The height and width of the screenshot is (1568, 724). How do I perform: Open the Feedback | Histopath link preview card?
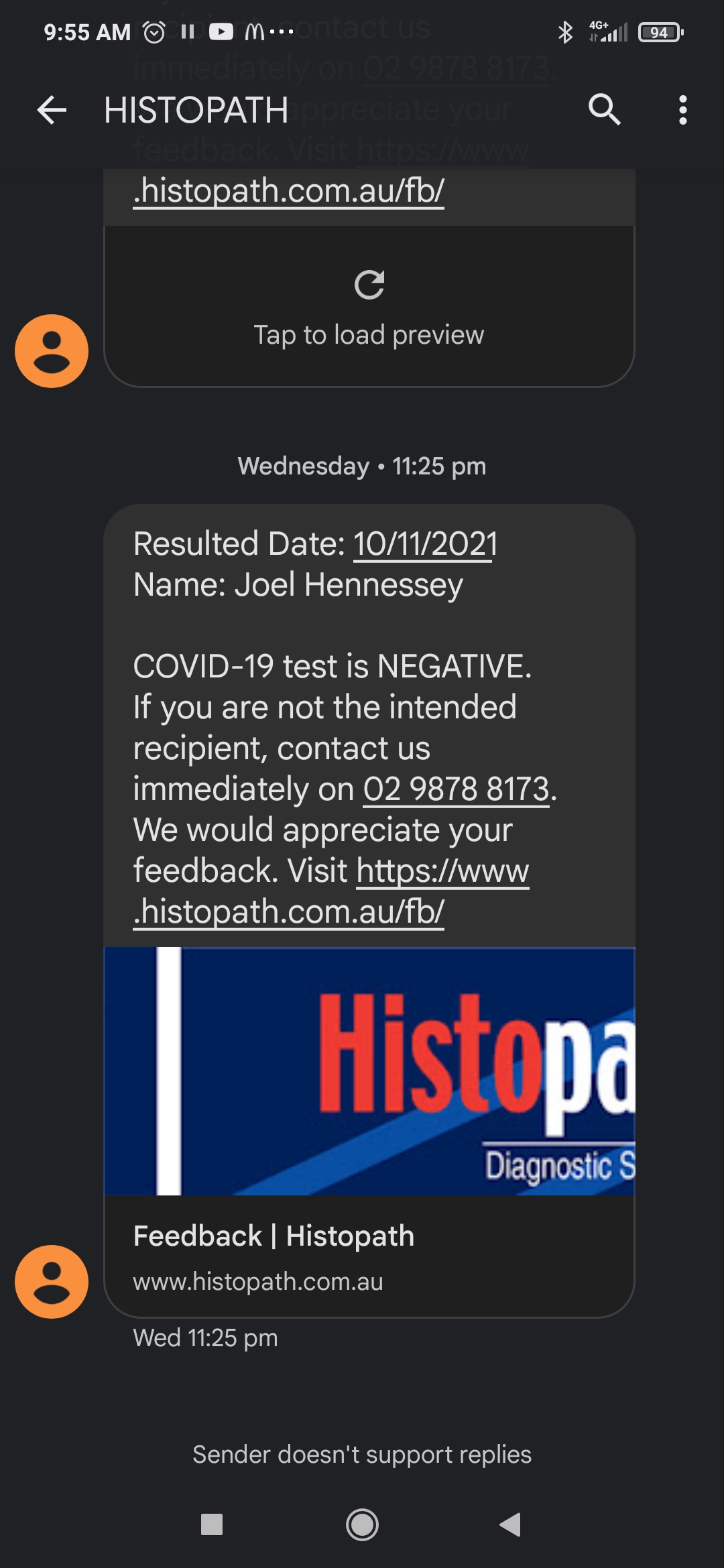pos(369,1132)
